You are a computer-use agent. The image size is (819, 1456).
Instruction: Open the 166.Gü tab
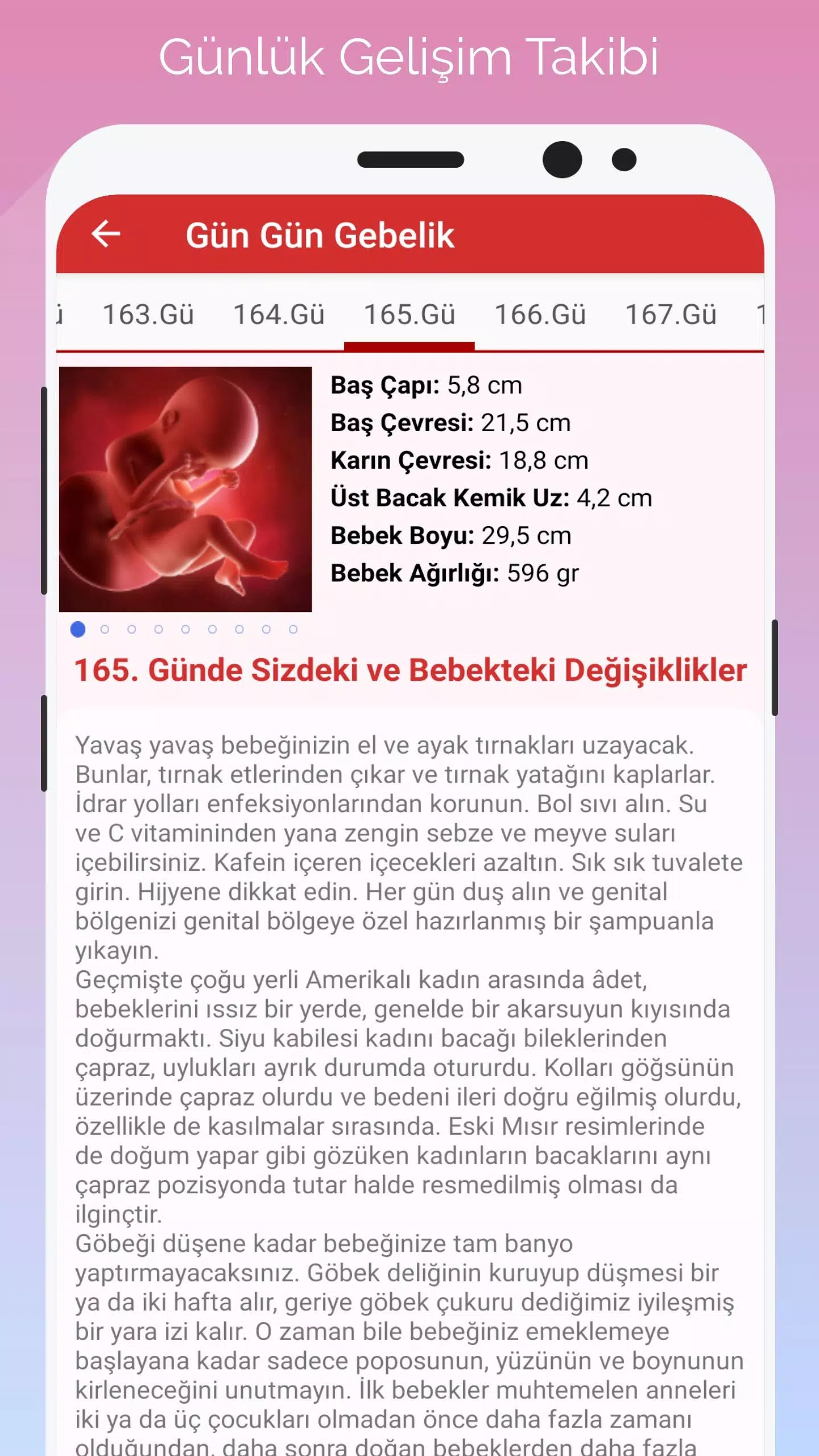pyautogui.click(x=540, y=315)
